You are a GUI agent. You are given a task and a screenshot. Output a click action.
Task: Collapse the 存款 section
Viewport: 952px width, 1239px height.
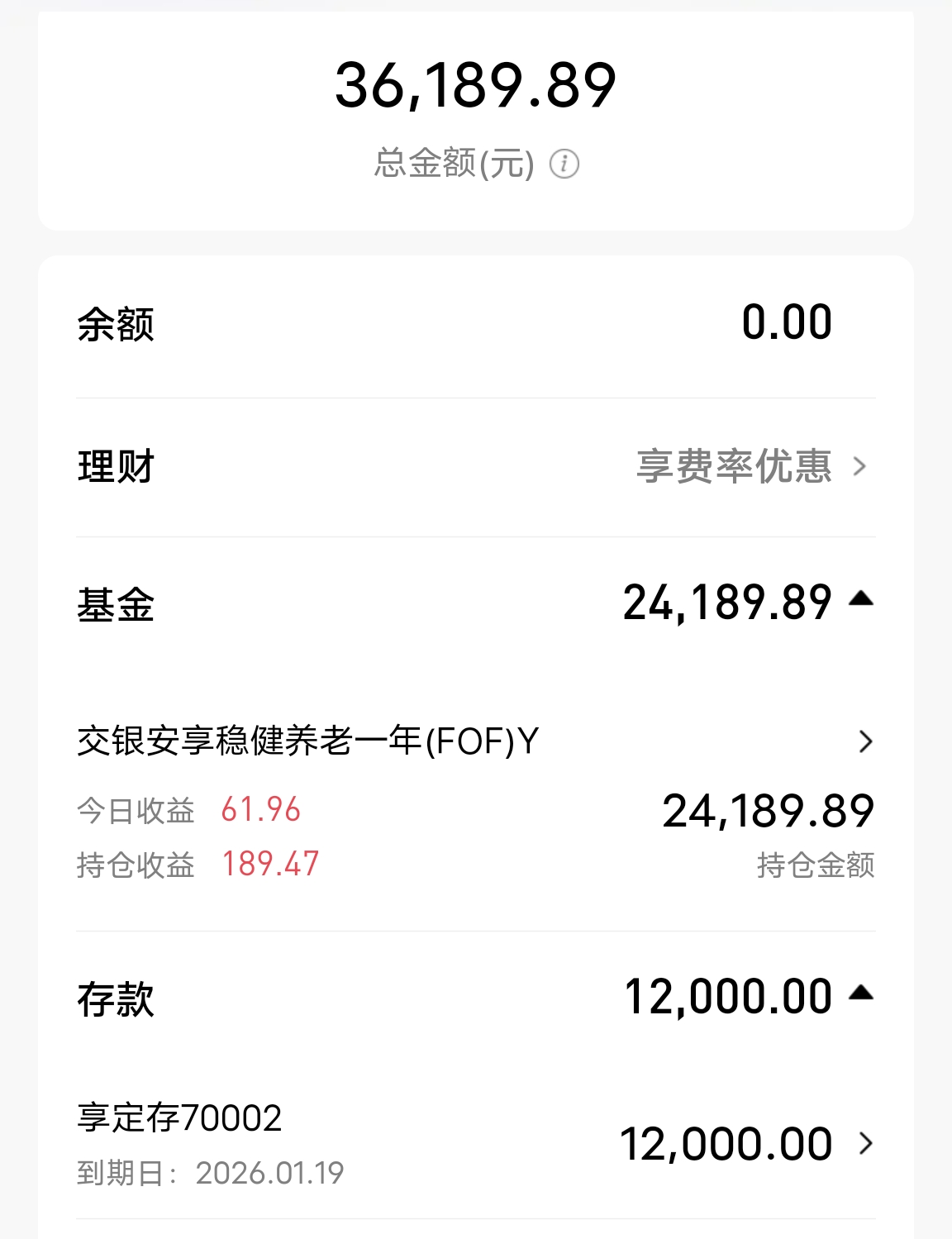tap(860, 994)
